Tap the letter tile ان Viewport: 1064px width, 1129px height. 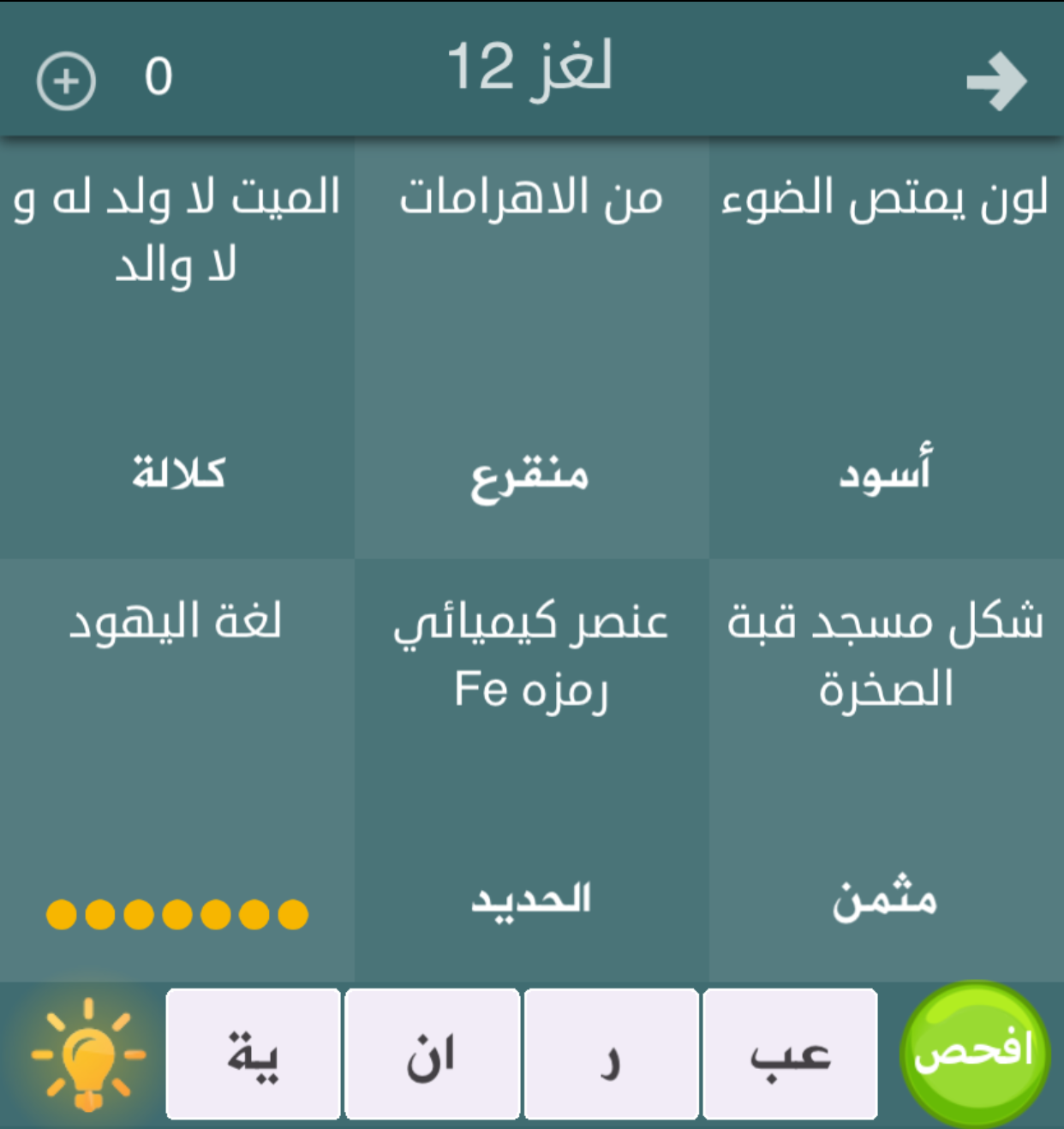[x=433, y=1054]
